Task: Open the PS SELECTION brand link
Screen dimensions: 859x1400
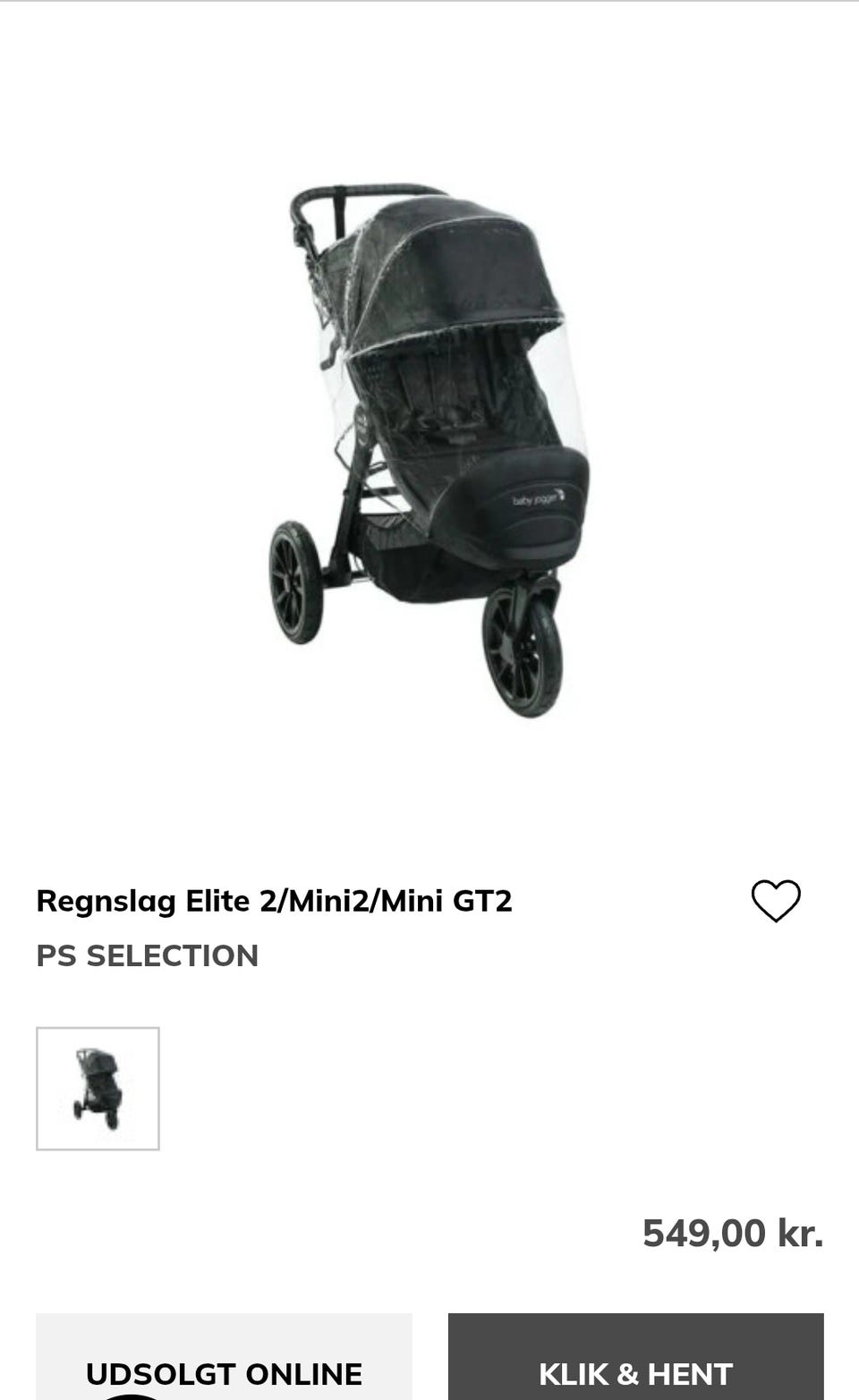Action: click(148, 955)
